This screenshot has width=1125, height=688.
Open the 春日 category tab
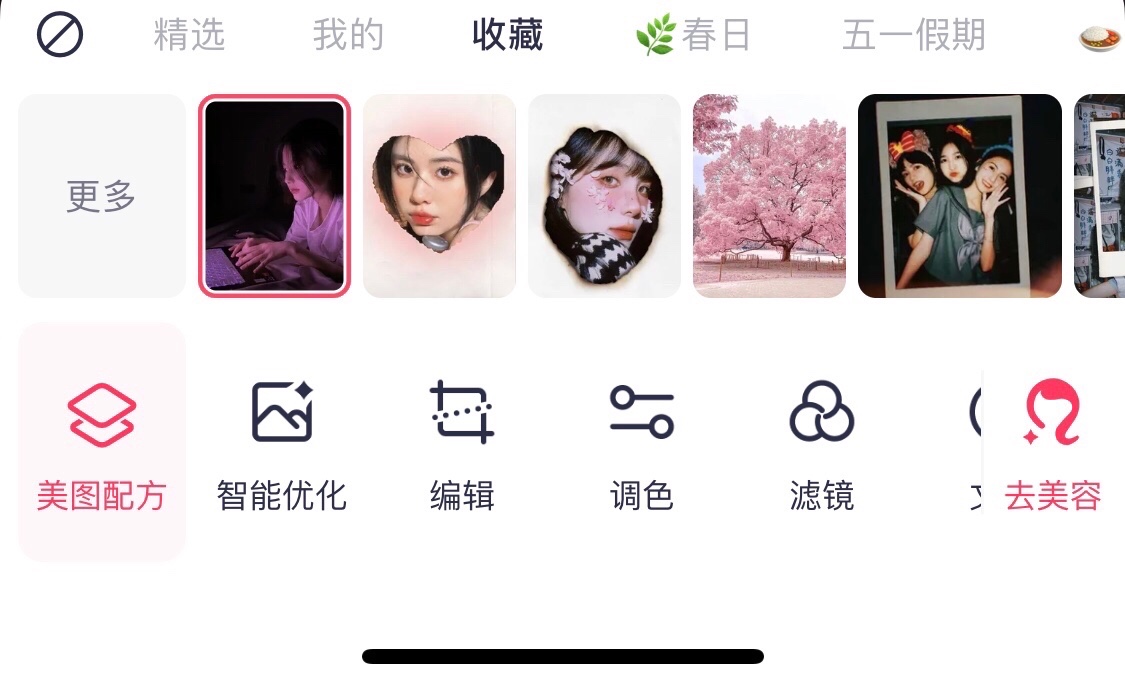click(x=693, y=36)
